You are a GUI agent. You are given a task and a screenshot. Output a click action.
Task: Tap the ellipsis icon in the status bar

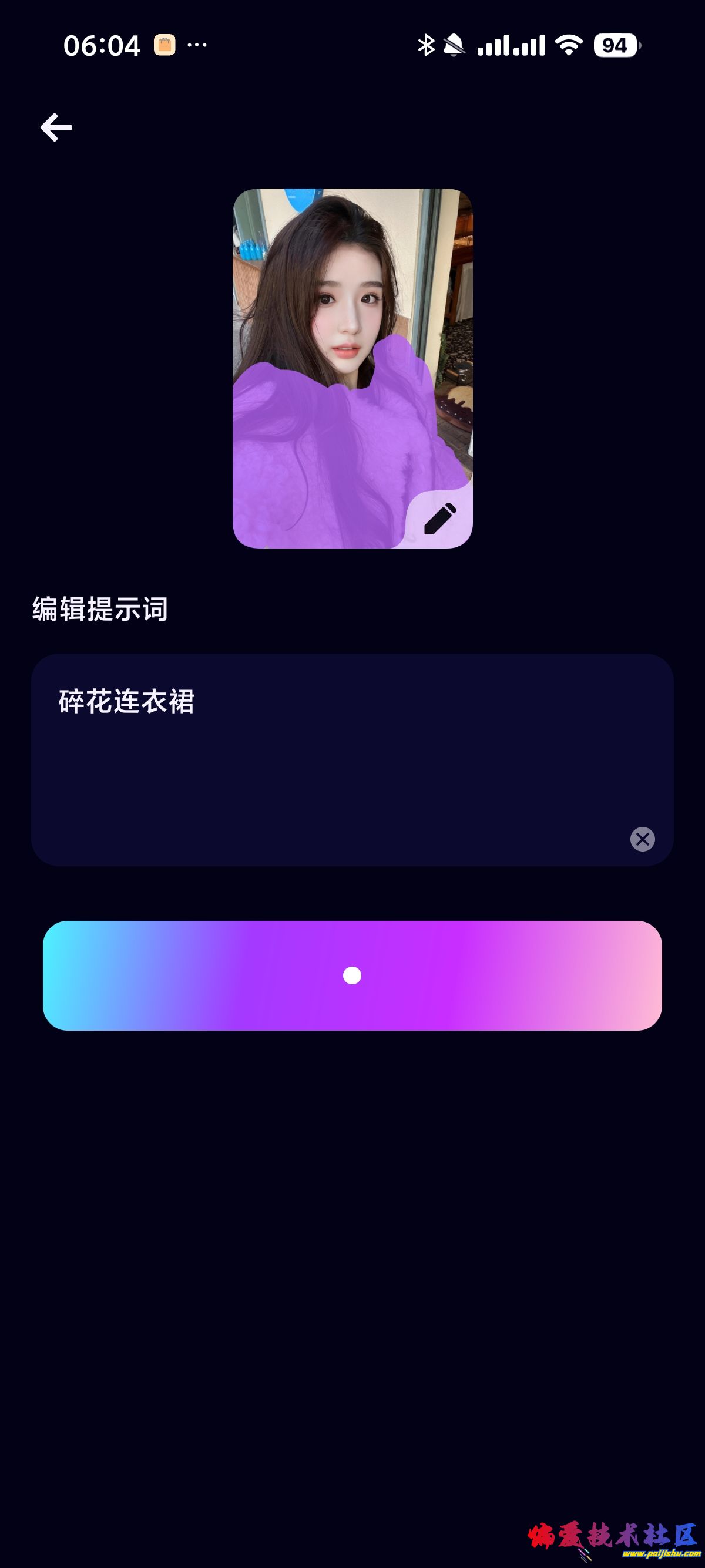tap(197, 45)
